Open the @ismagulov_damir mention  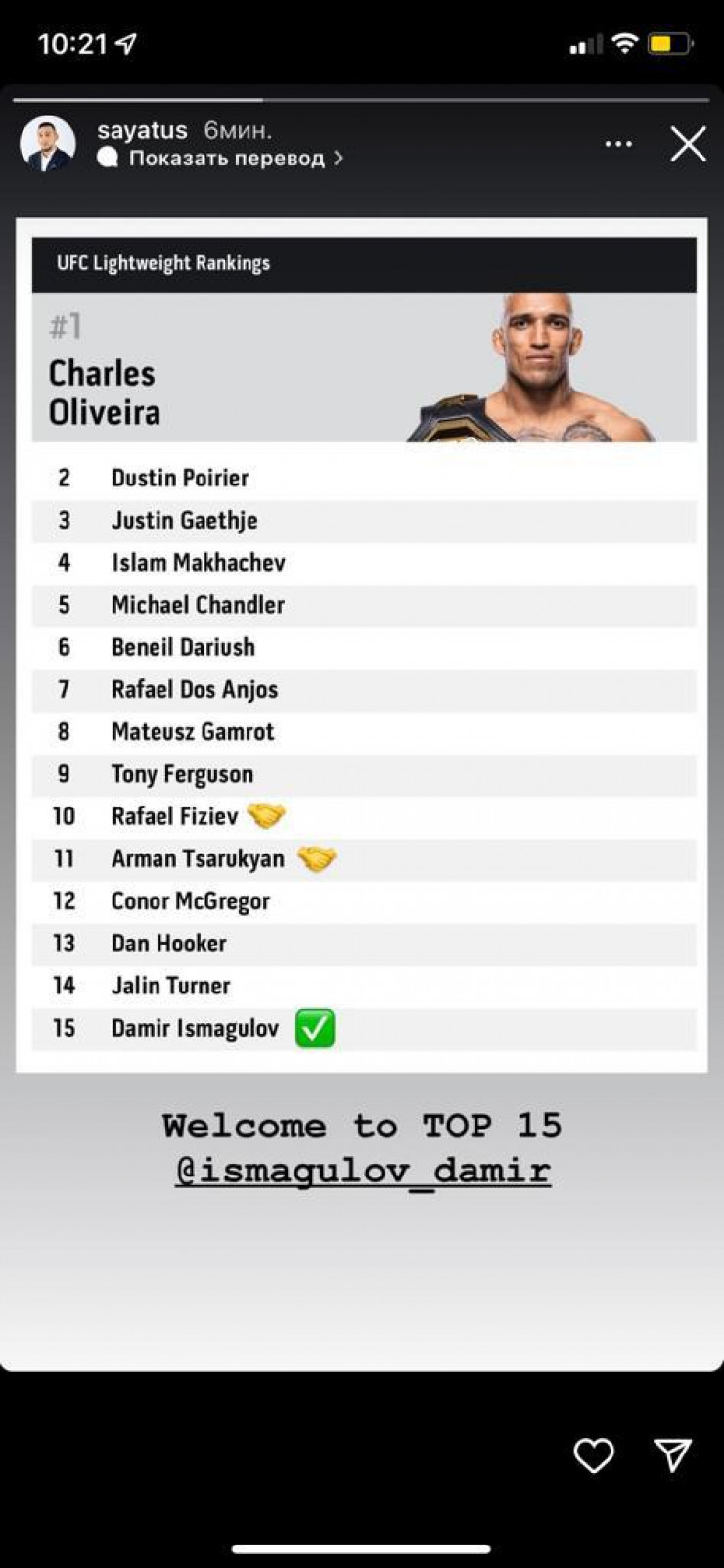coord(363,1170)
